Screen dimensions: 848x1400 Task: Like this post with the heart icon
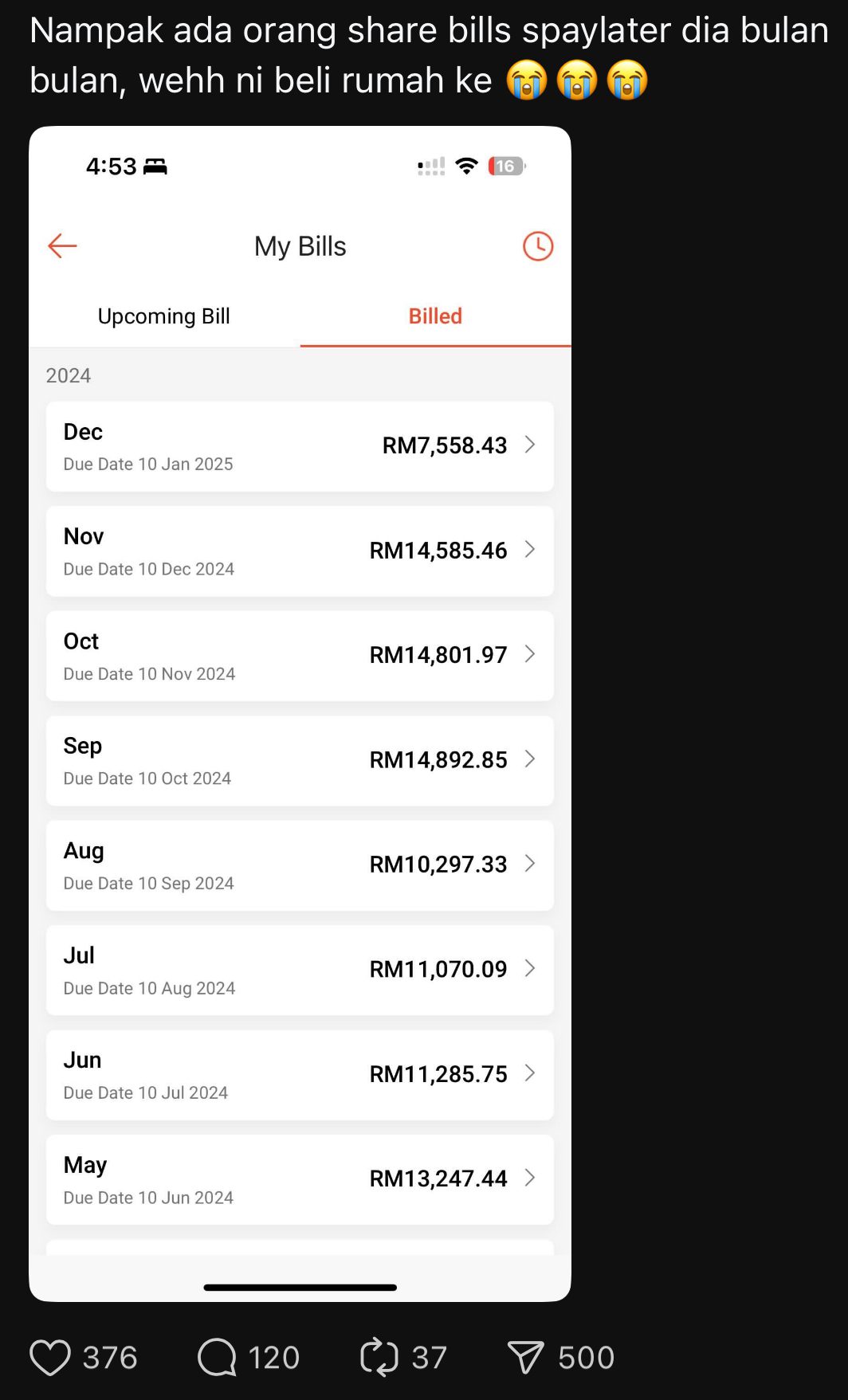click(50, 1357)
